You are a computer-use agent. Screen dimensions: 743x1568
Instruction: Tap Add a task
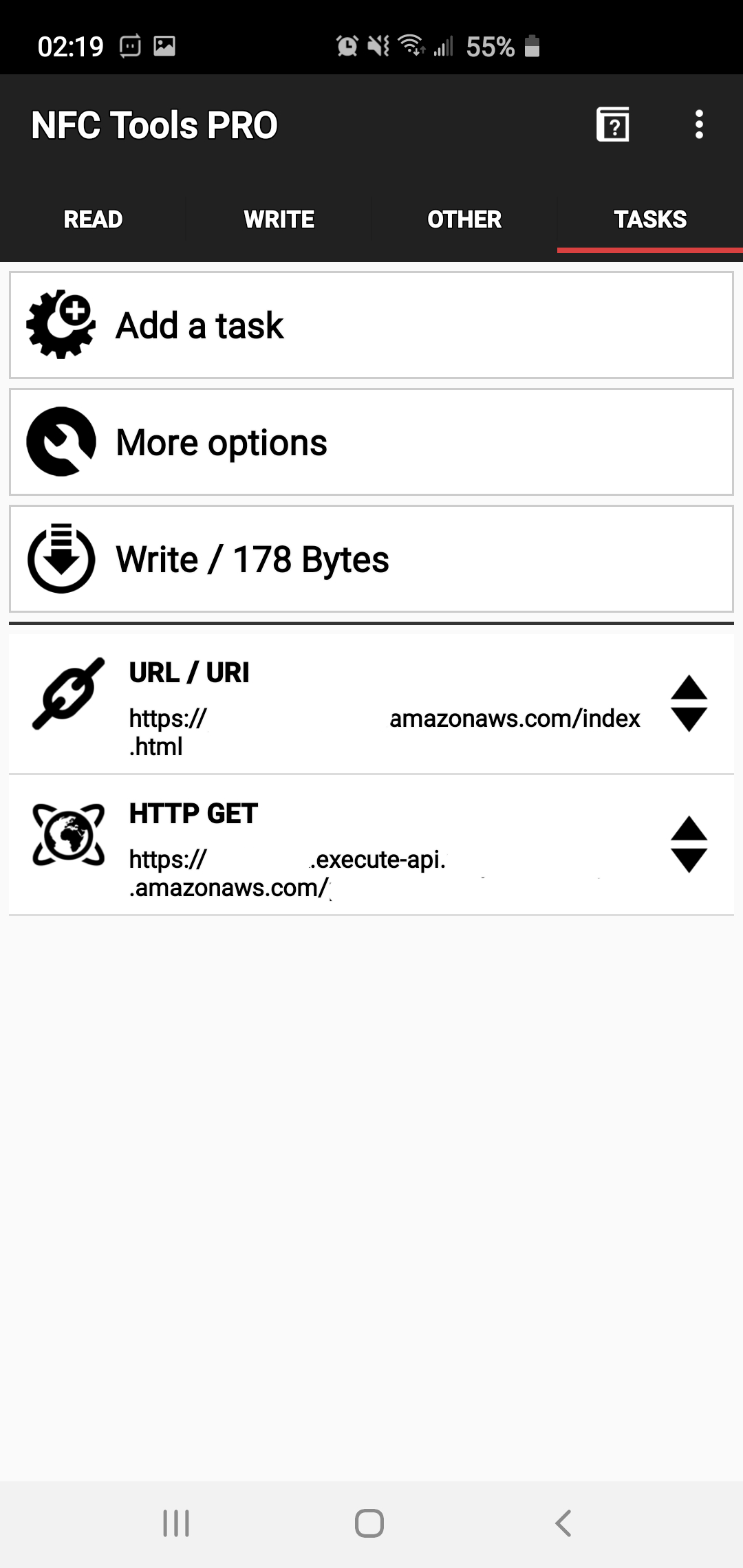tap(371, 325)
